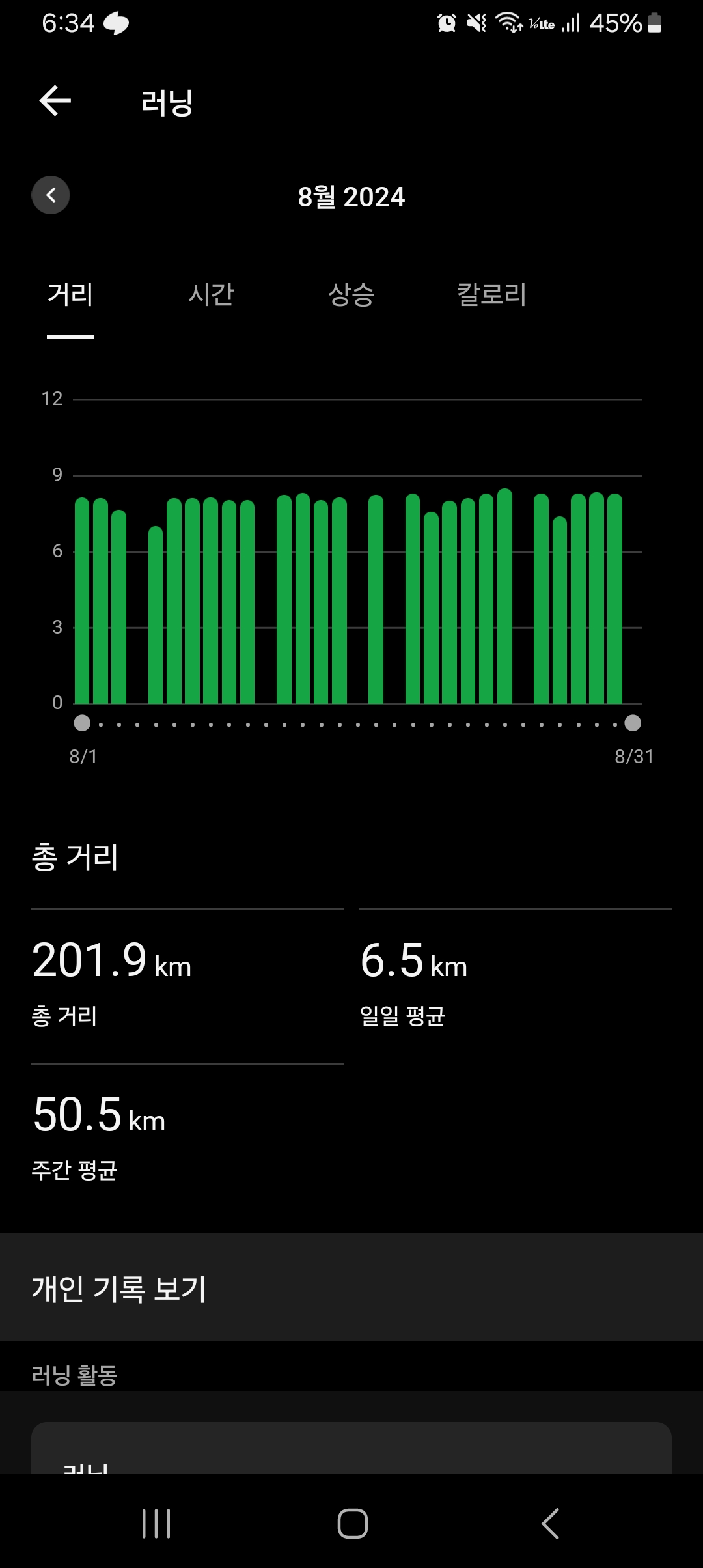Open recent apps from the navigation bar
Viewport: 703px width, 1568px height.
tap(156, 1524)
